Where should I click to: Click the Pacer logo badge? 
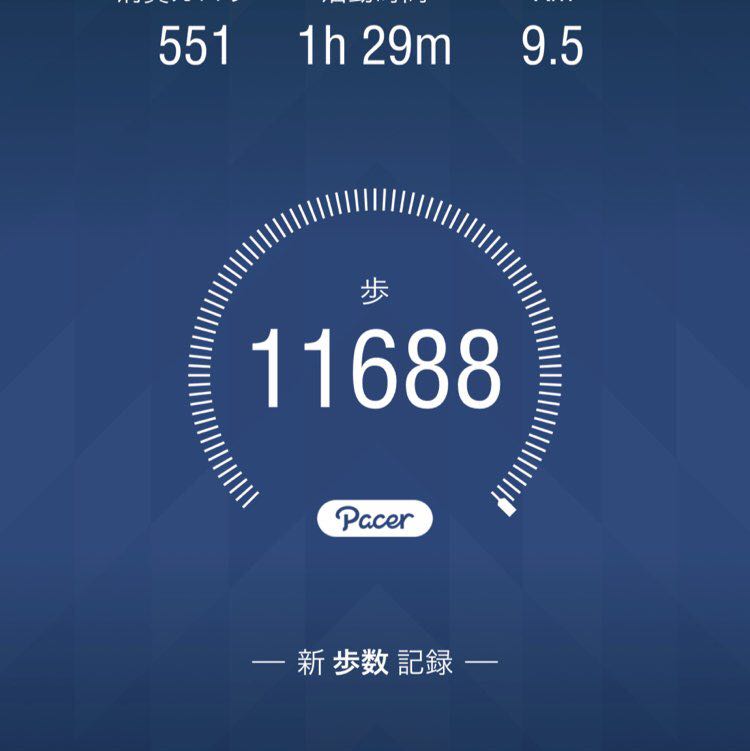[x=375, y=516]
